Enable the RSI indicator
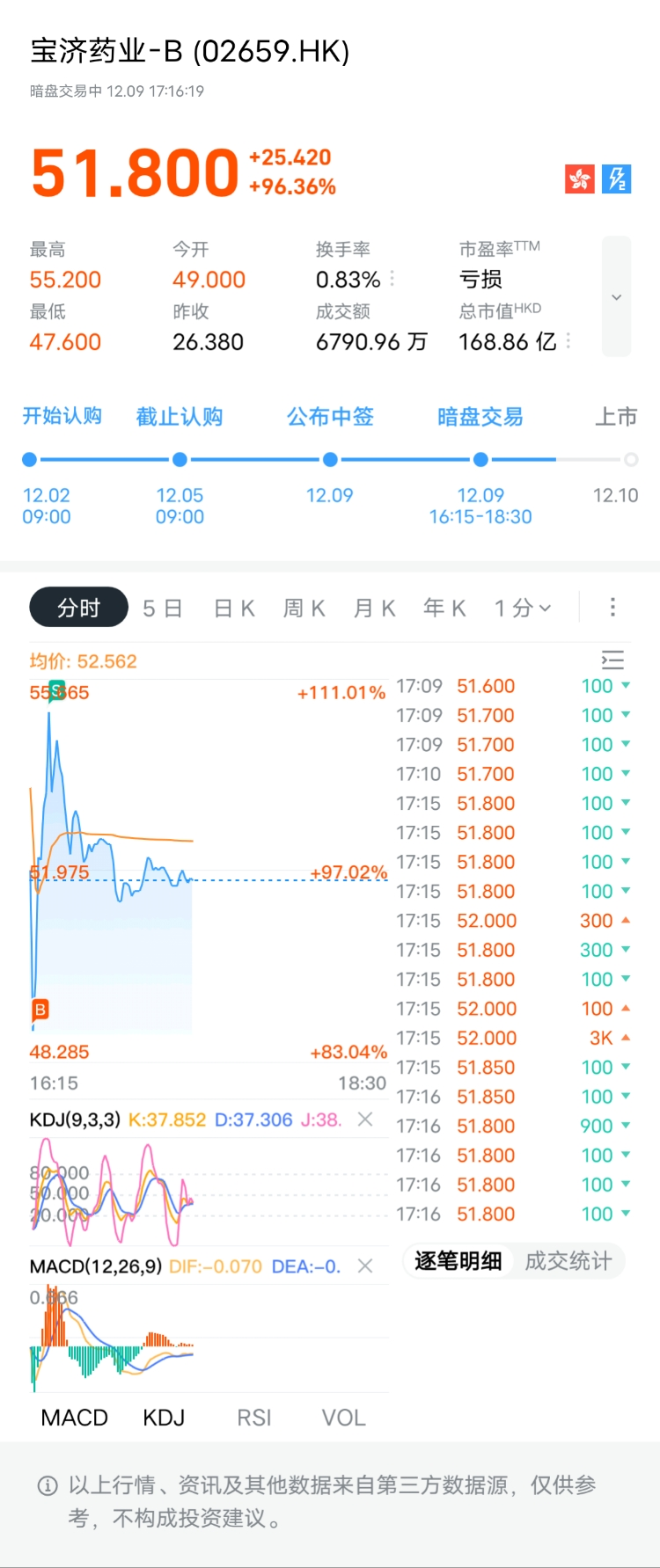Screen dimensions: 660x1568 pos(254,1418)
